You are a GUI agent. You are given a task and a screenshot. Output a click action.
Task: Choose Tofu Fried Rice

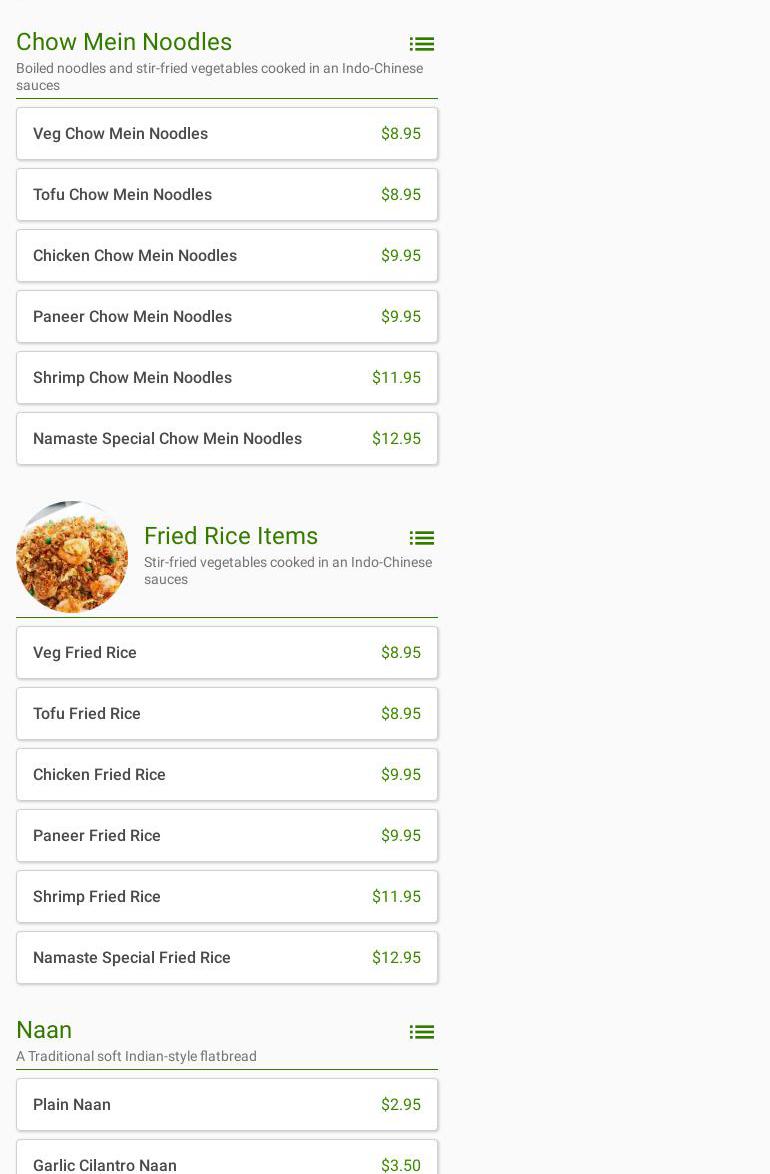(x=227, y=714)
